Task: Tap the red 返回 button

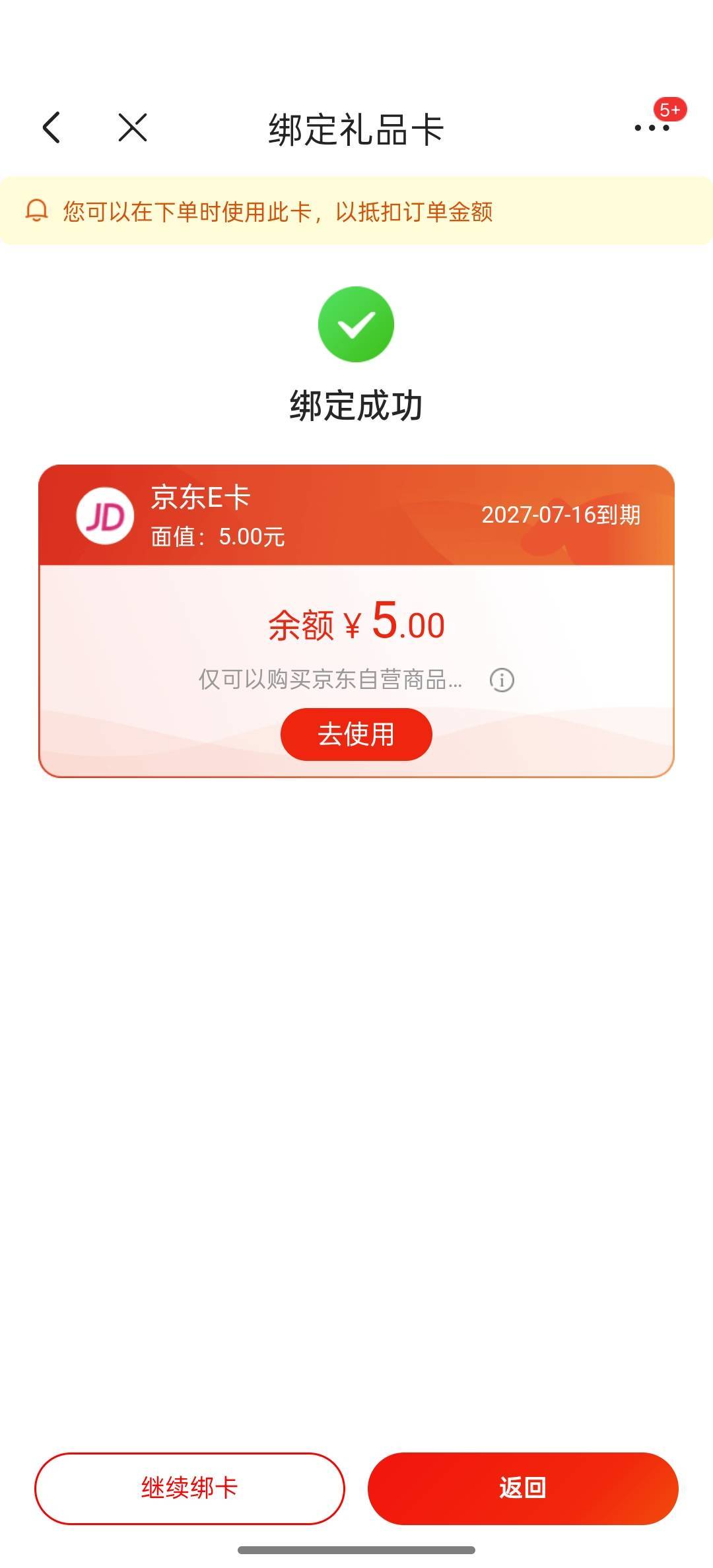Action: click(x=522, y=1488)
